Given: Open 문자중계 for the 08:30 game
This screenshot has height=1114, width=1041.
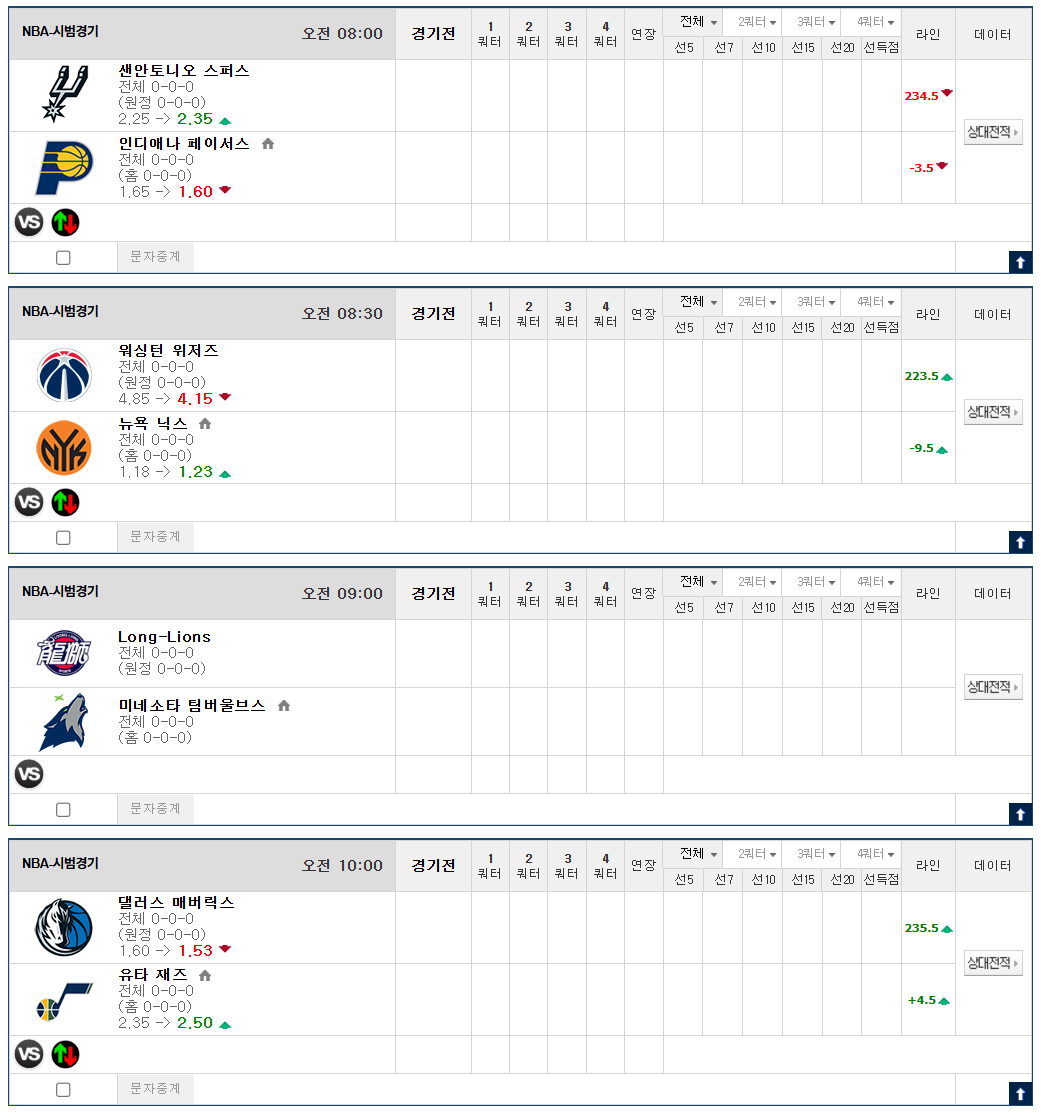Looking at the screenshot, I should [155, 537].
